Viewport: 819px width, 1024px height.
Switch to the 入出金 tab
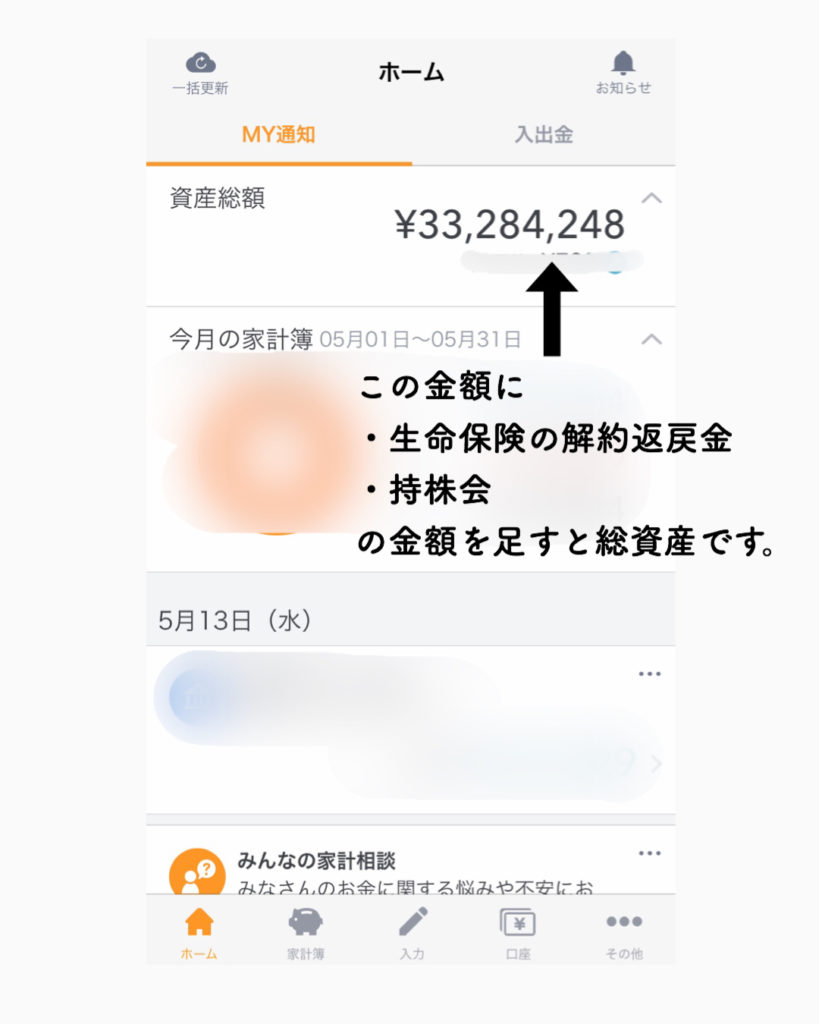543,135
